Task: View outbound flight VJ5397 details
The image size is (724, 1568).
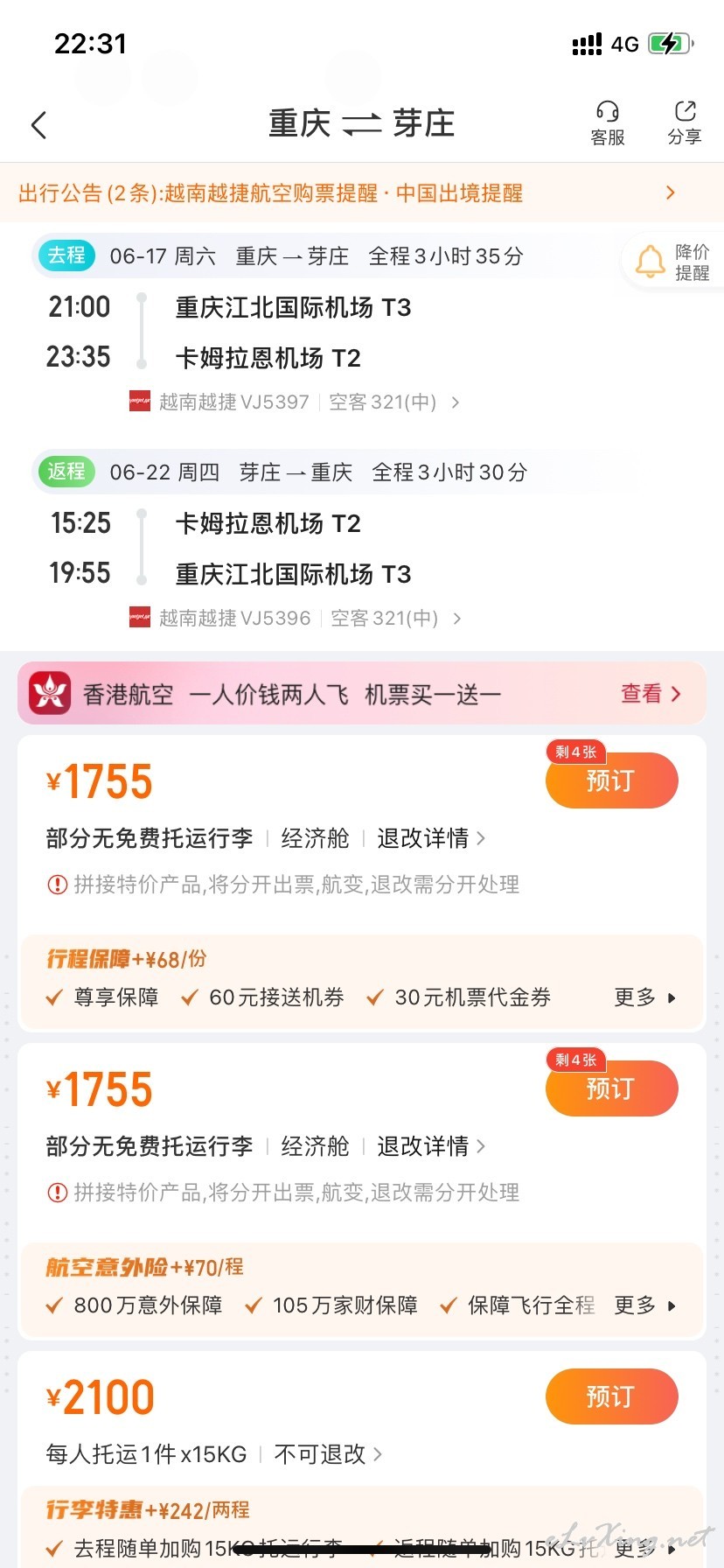Action: coord(295,402)
